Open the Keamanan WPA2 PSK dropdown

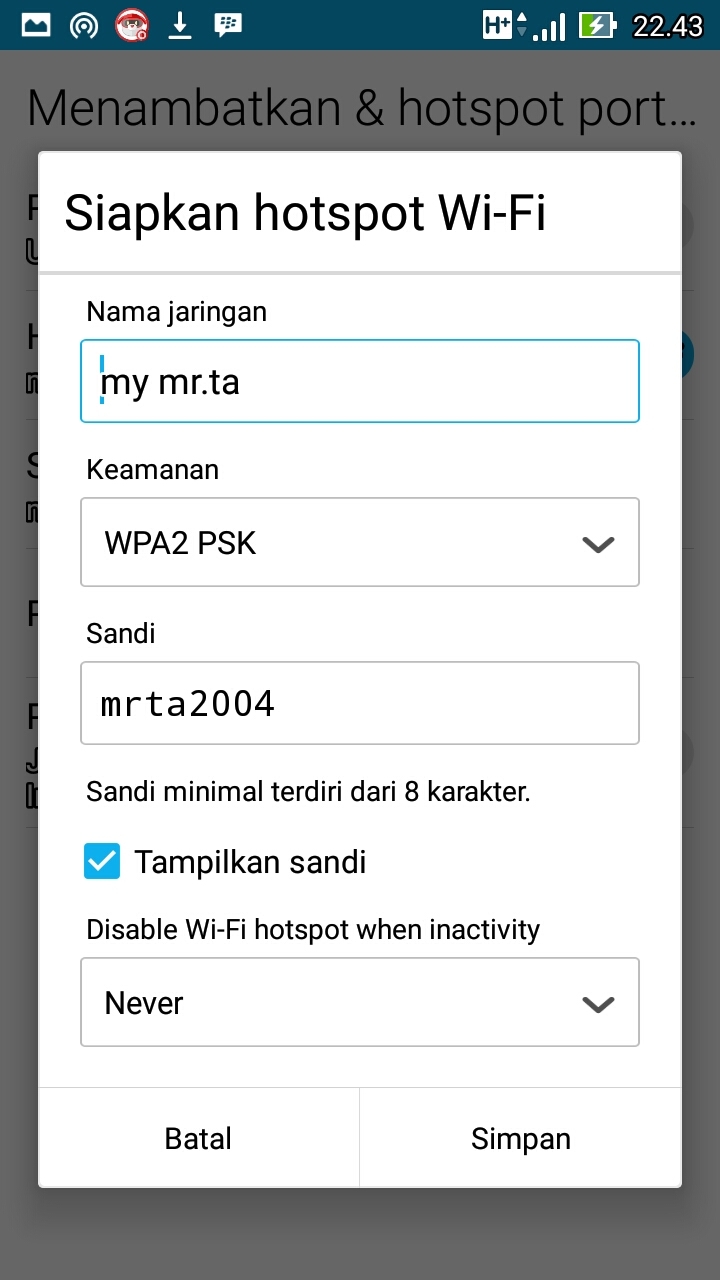tap(360, 542)
